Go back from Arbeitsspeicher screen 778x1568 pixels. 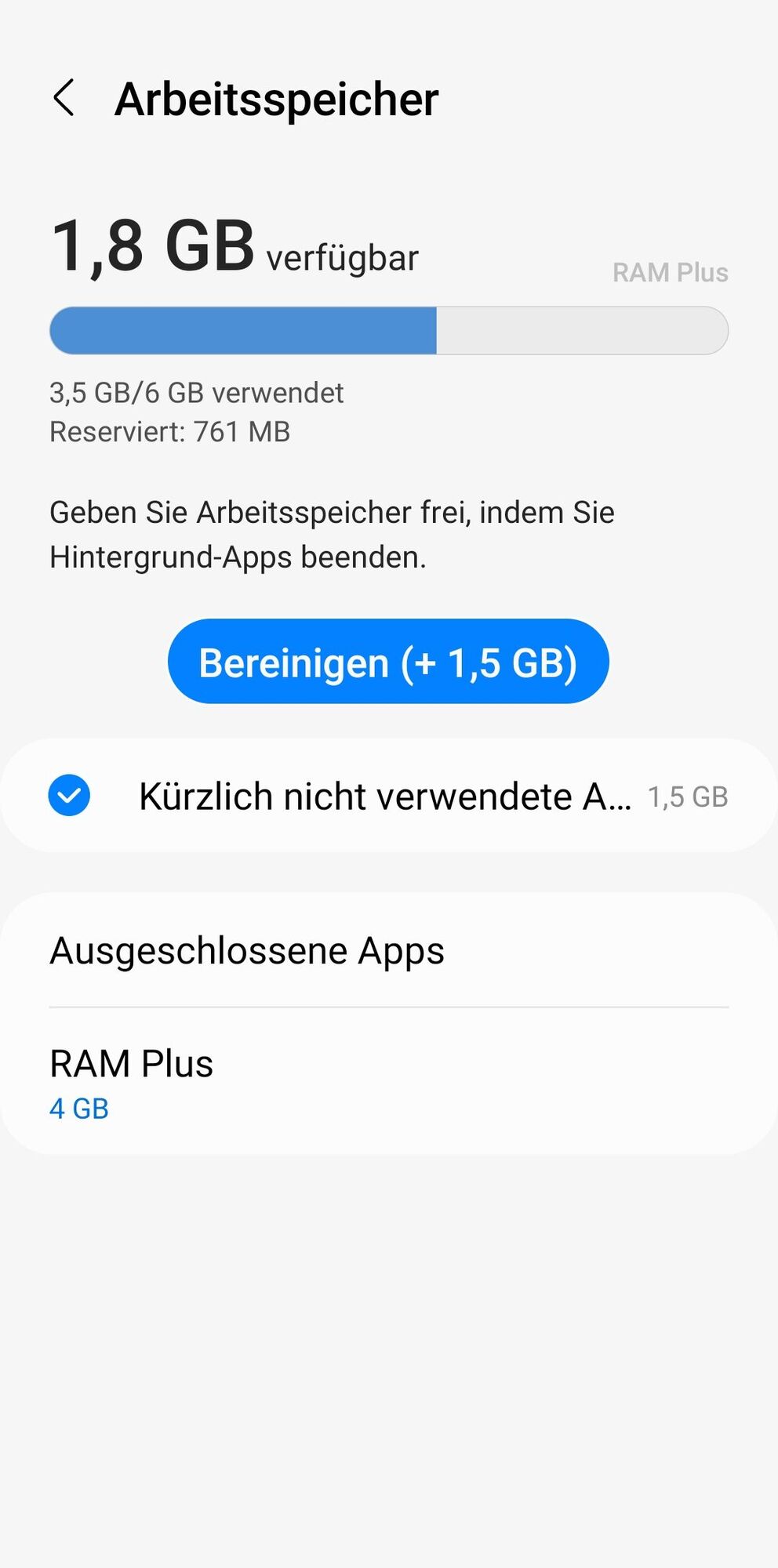coord(64,99)
